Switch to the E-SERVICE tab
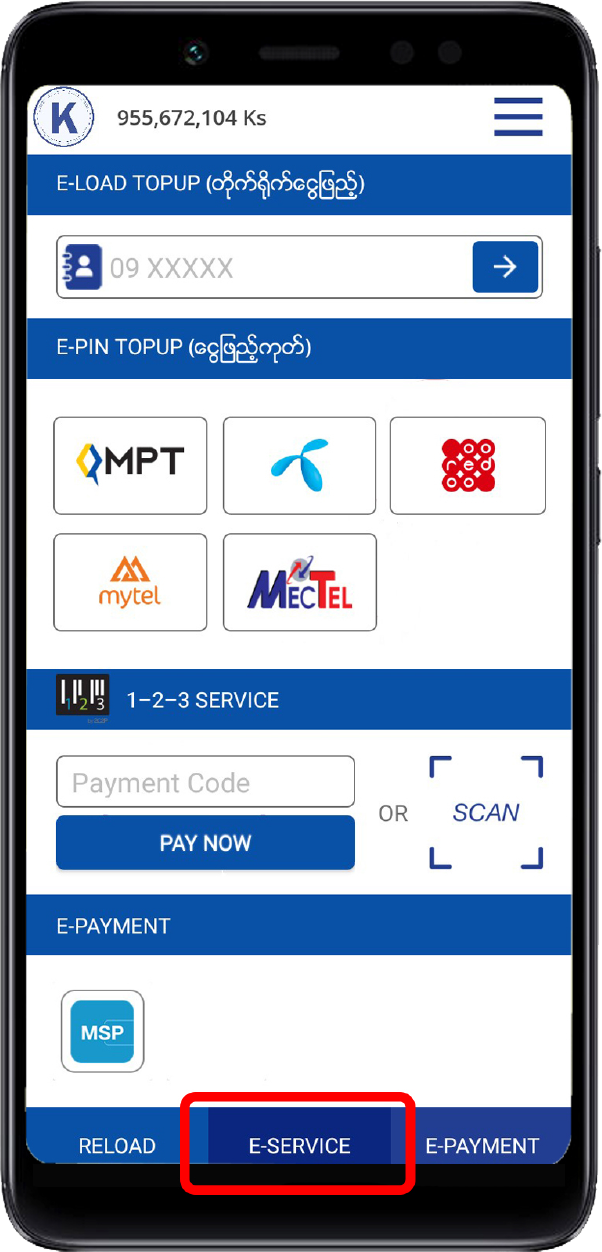This screenshot has height=1252, width=602. click(299, 1146)
